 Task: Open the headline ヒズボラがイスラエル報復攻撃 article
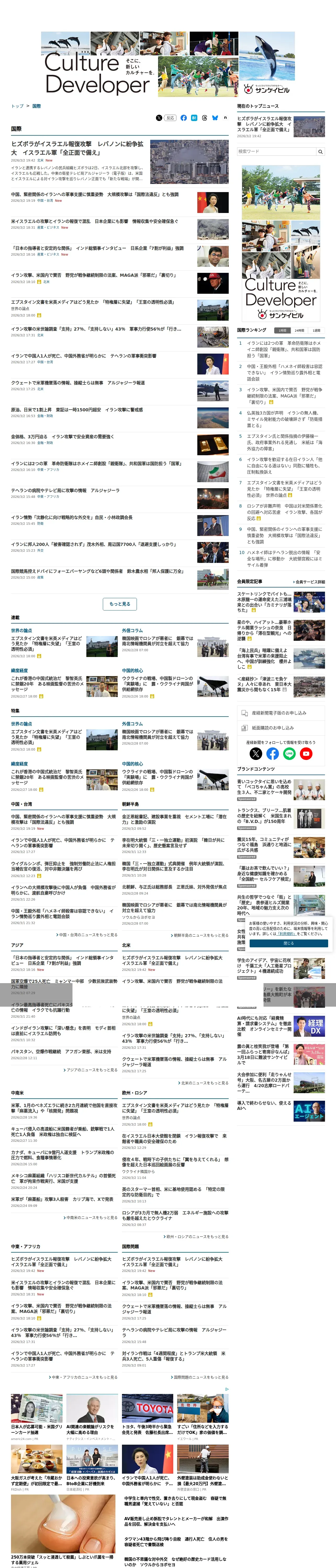[x=77, y=148]
